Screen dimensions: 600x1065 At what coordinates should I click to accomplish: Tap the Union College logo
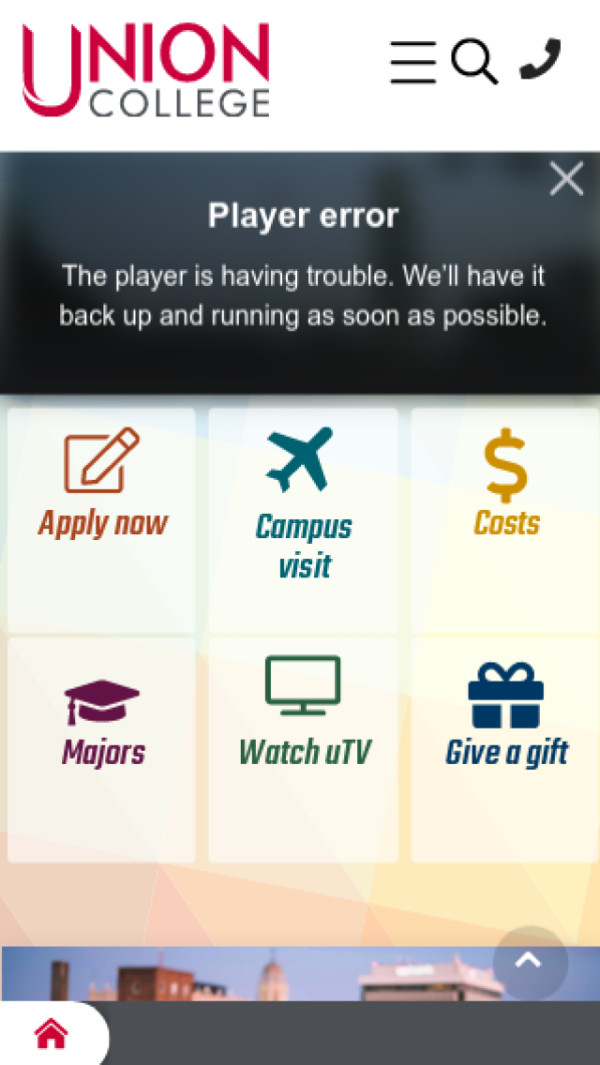pyautogui.click(x=146, y=70)
